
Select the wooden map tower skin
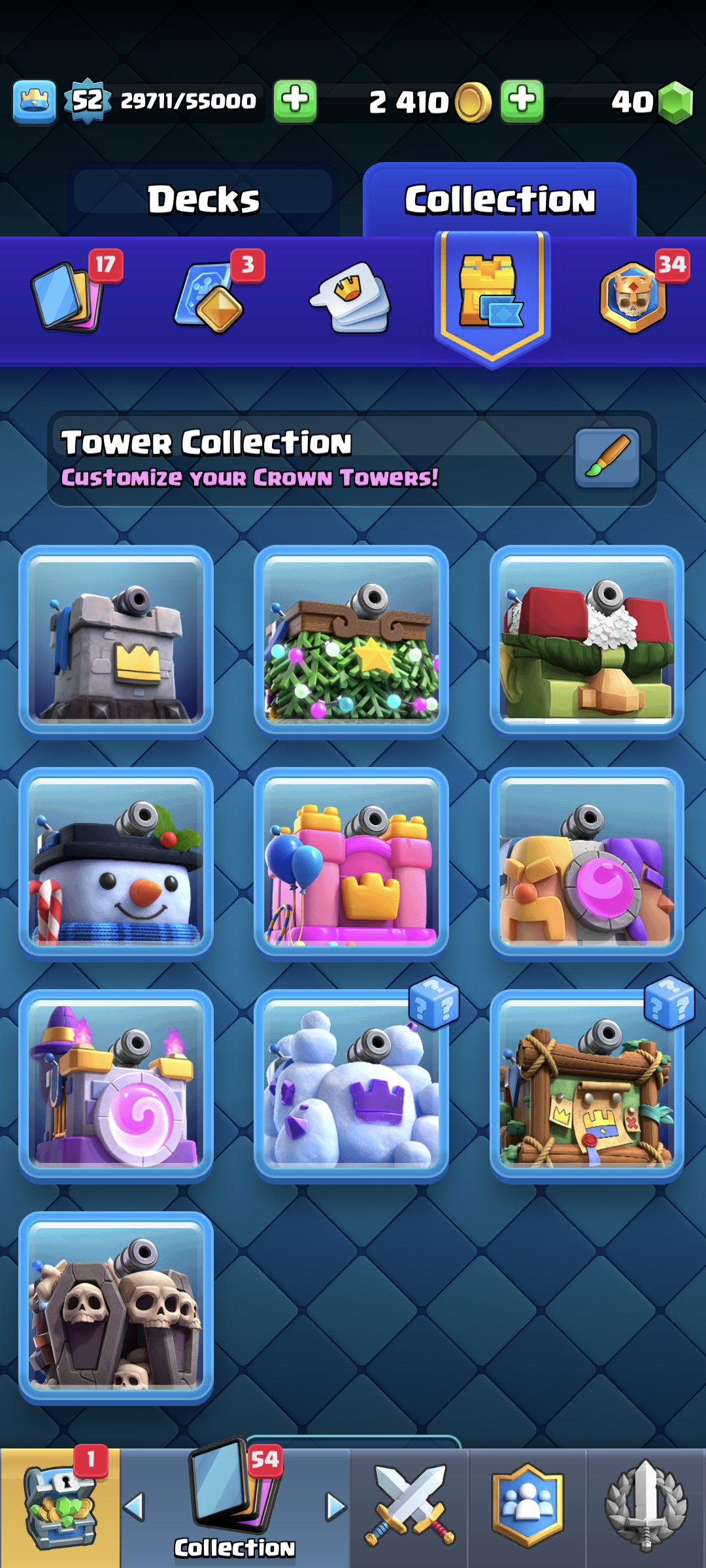[x=586, y=1086]
